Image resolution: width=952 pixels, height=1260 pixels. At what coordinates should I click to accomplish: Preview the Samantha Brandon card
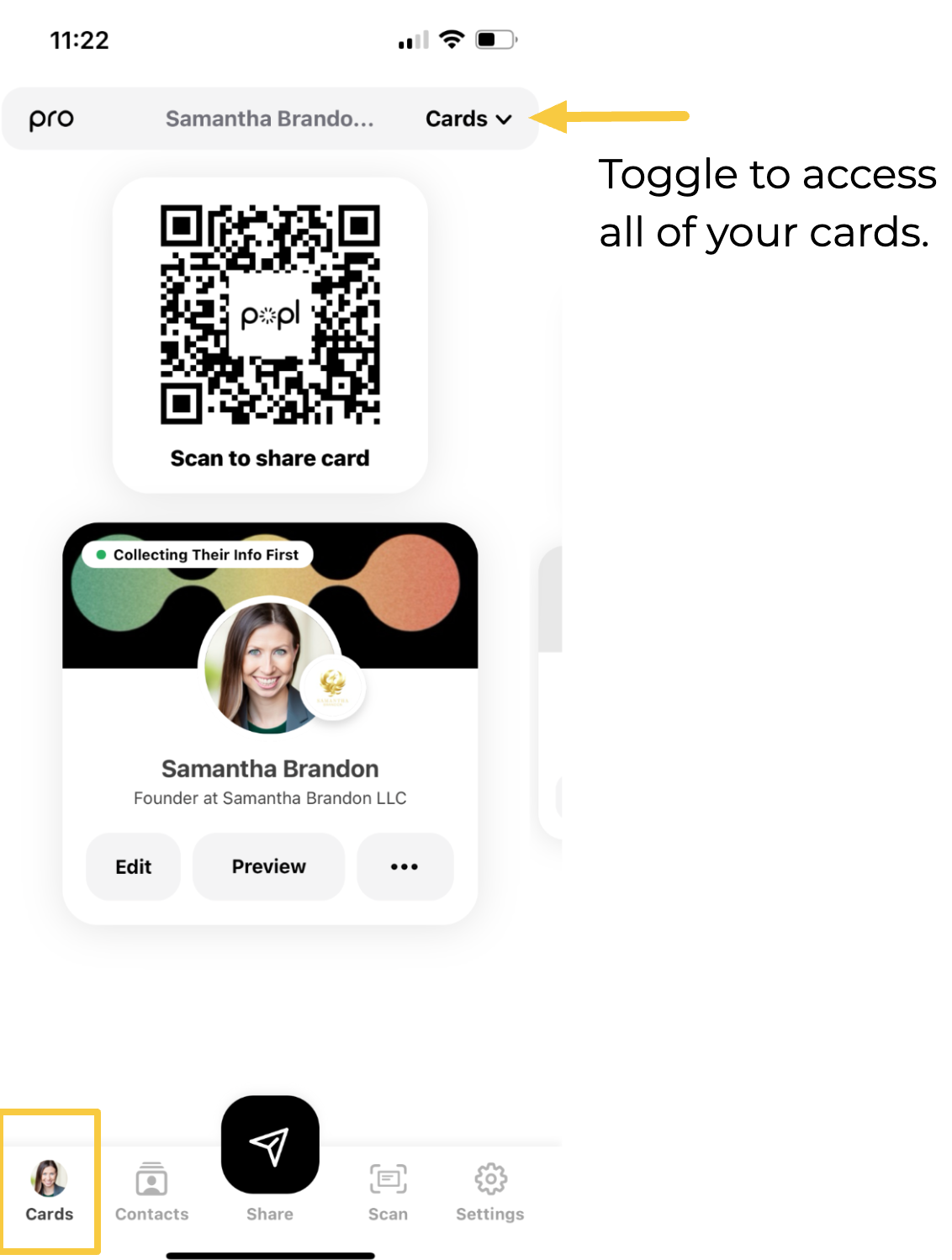[268, 866]
